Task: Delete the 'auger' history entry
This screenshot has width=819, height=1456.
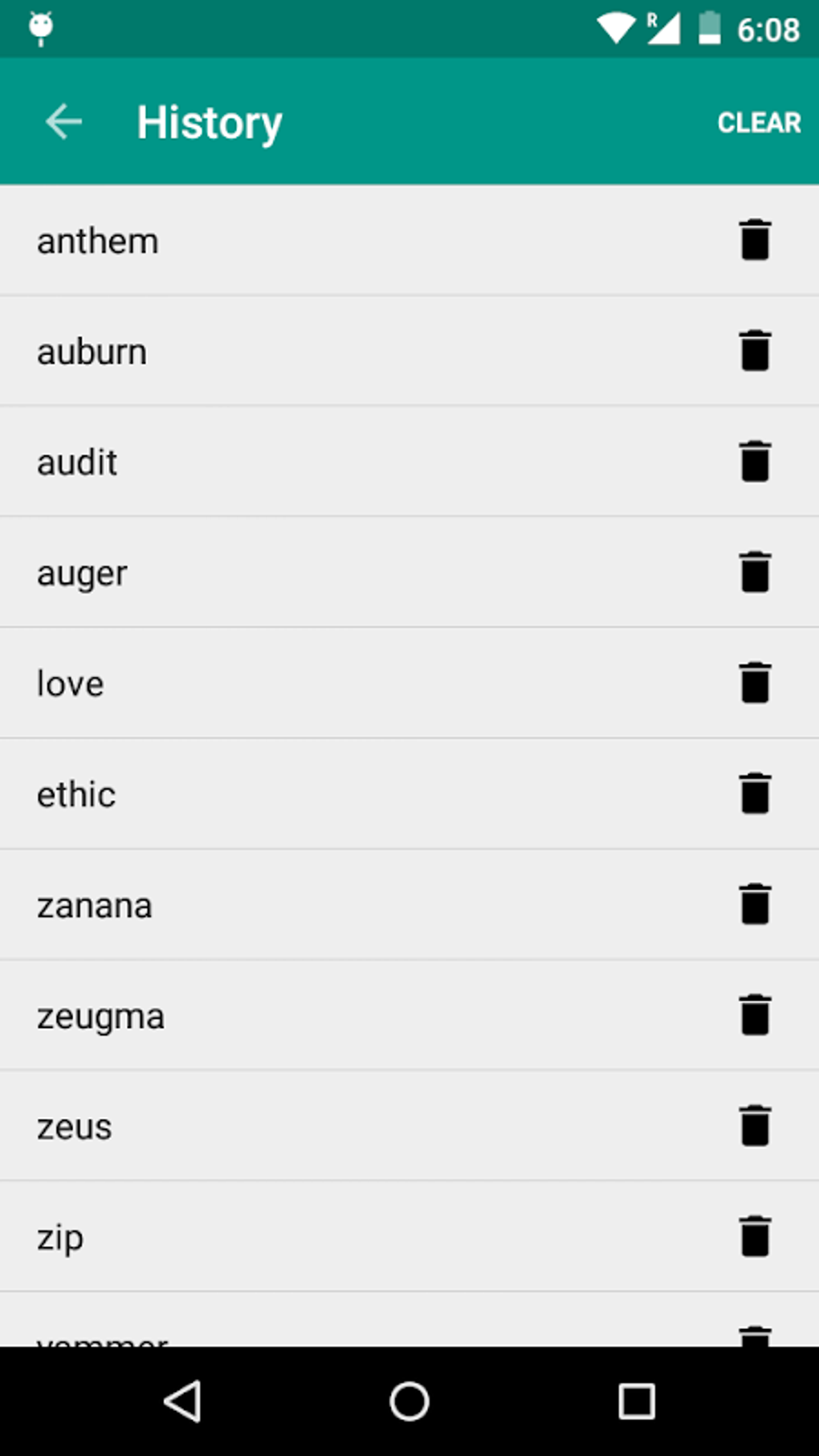Action: tap(755, 573)
